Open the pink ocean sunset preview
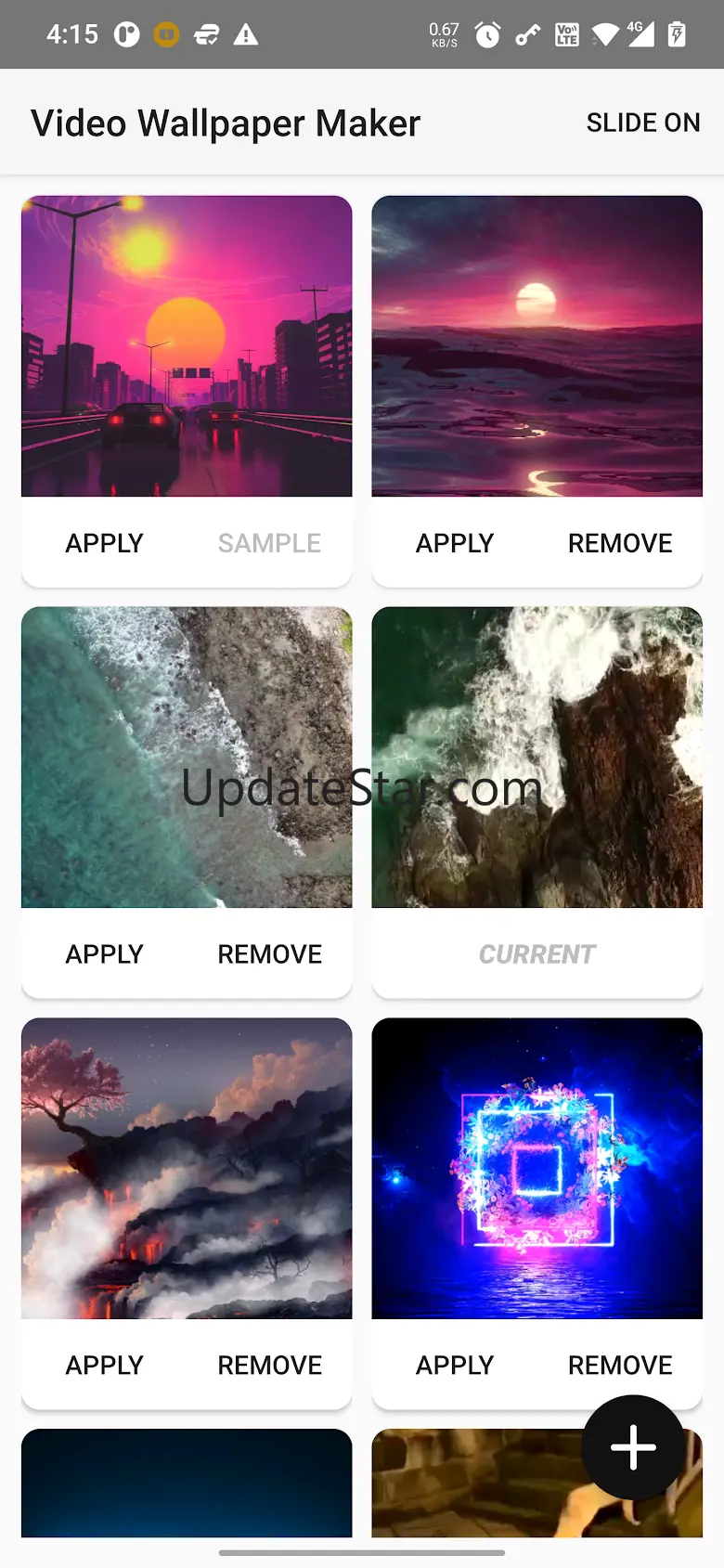The width and height of the screenshot is (724, 1568). [x=537, y=345]
